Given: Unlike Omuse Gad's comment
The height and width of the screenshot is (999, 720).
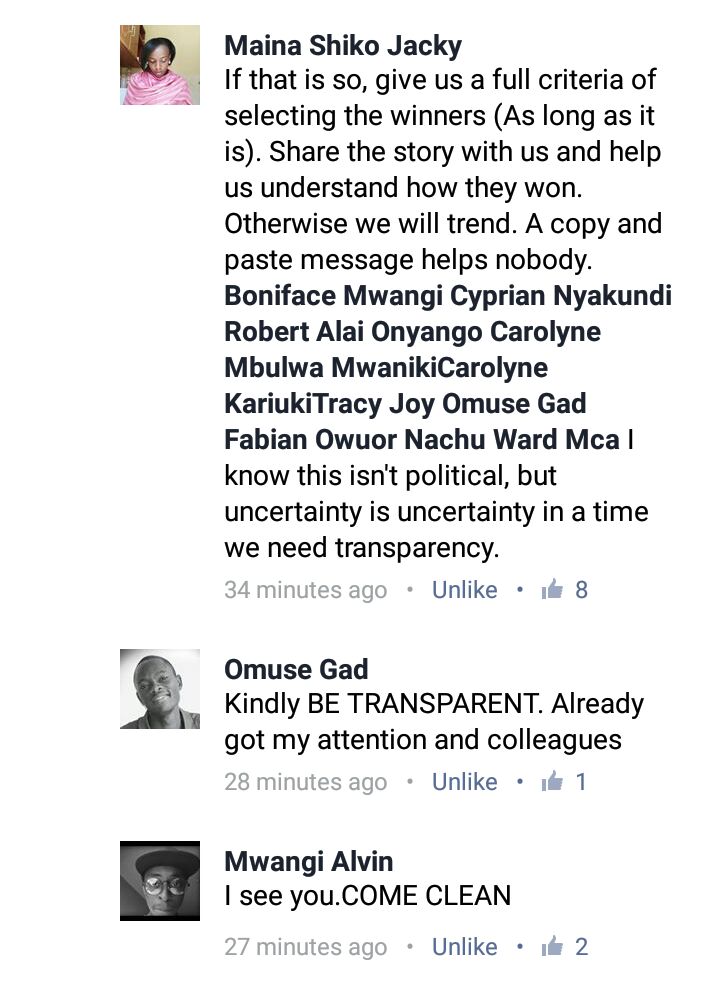Looking at the screenshot, I should (x=464, y=782).
